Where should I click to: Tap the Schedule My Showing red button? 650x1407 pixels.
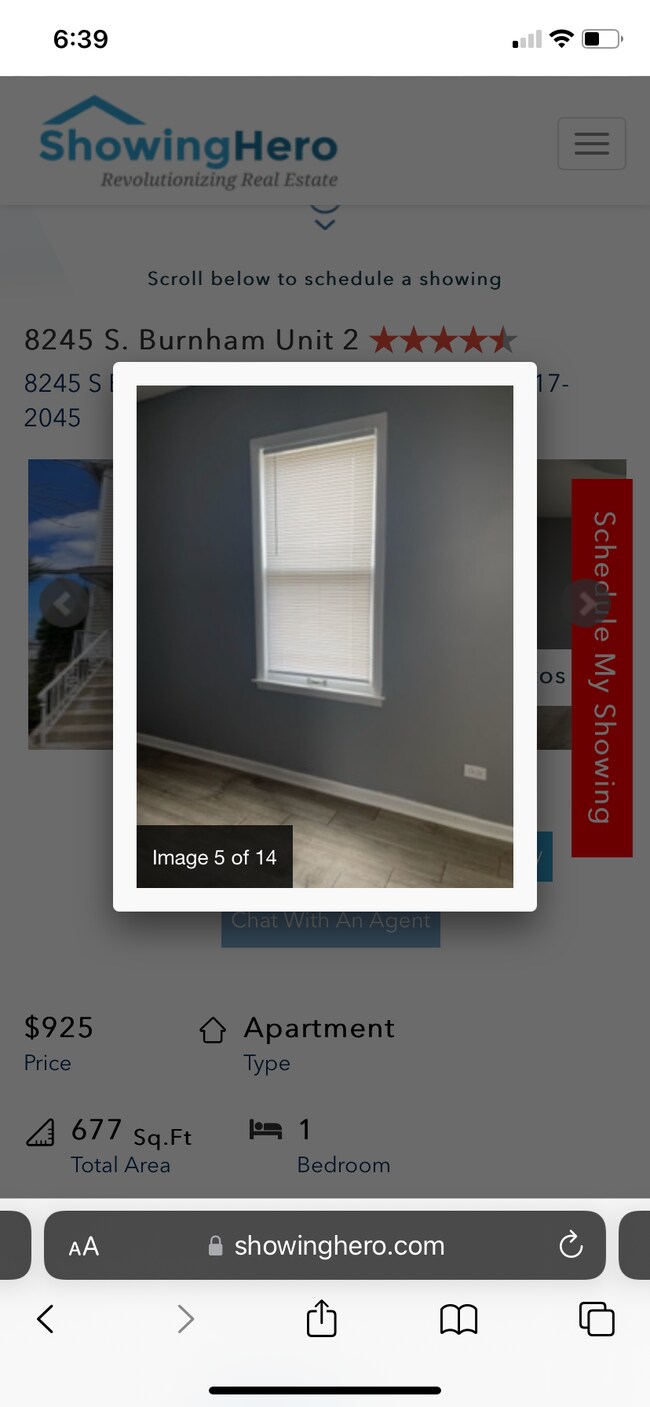(602, 667)
